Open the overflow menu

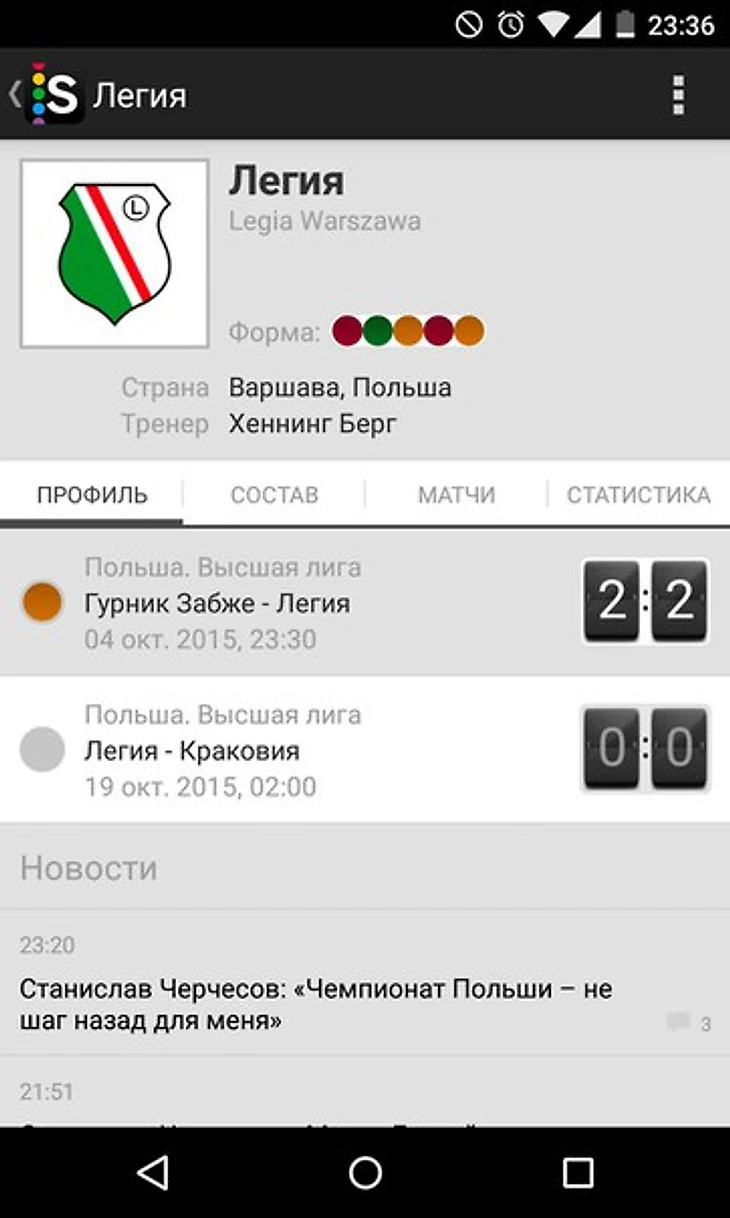click(679, 94)
